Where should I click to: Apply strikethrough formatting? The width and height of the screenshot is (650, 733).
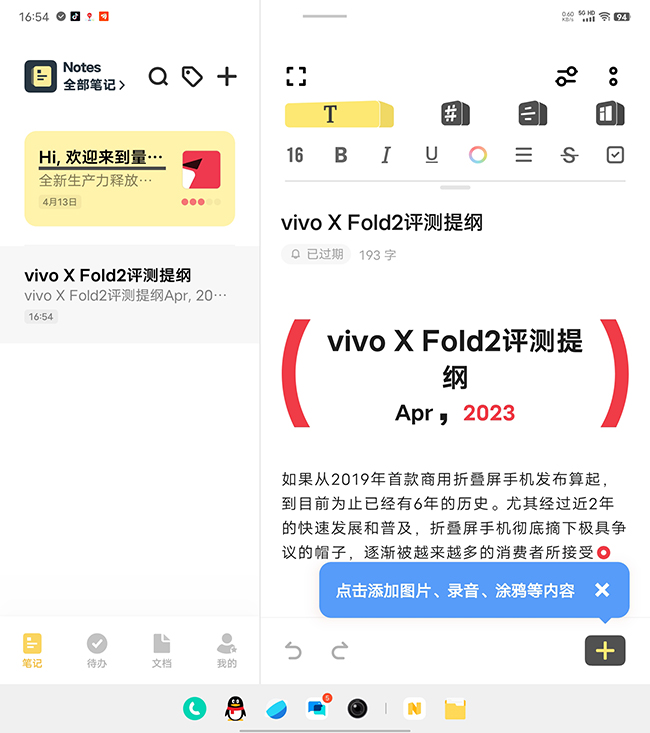(569, 155)
